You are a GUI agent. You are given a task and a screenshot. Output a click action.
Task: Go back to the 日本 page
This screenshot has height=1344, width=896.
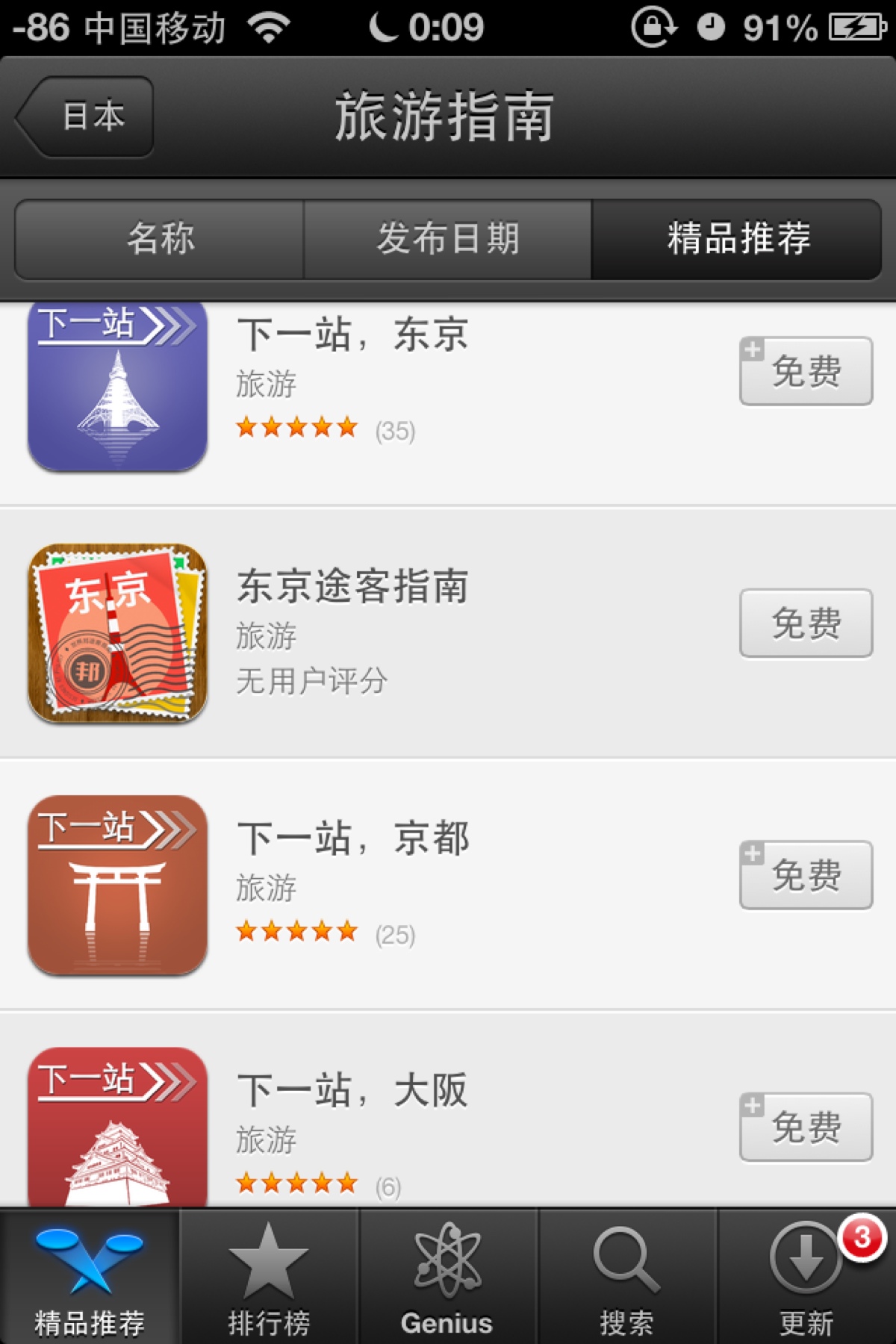tap(84, 116)
